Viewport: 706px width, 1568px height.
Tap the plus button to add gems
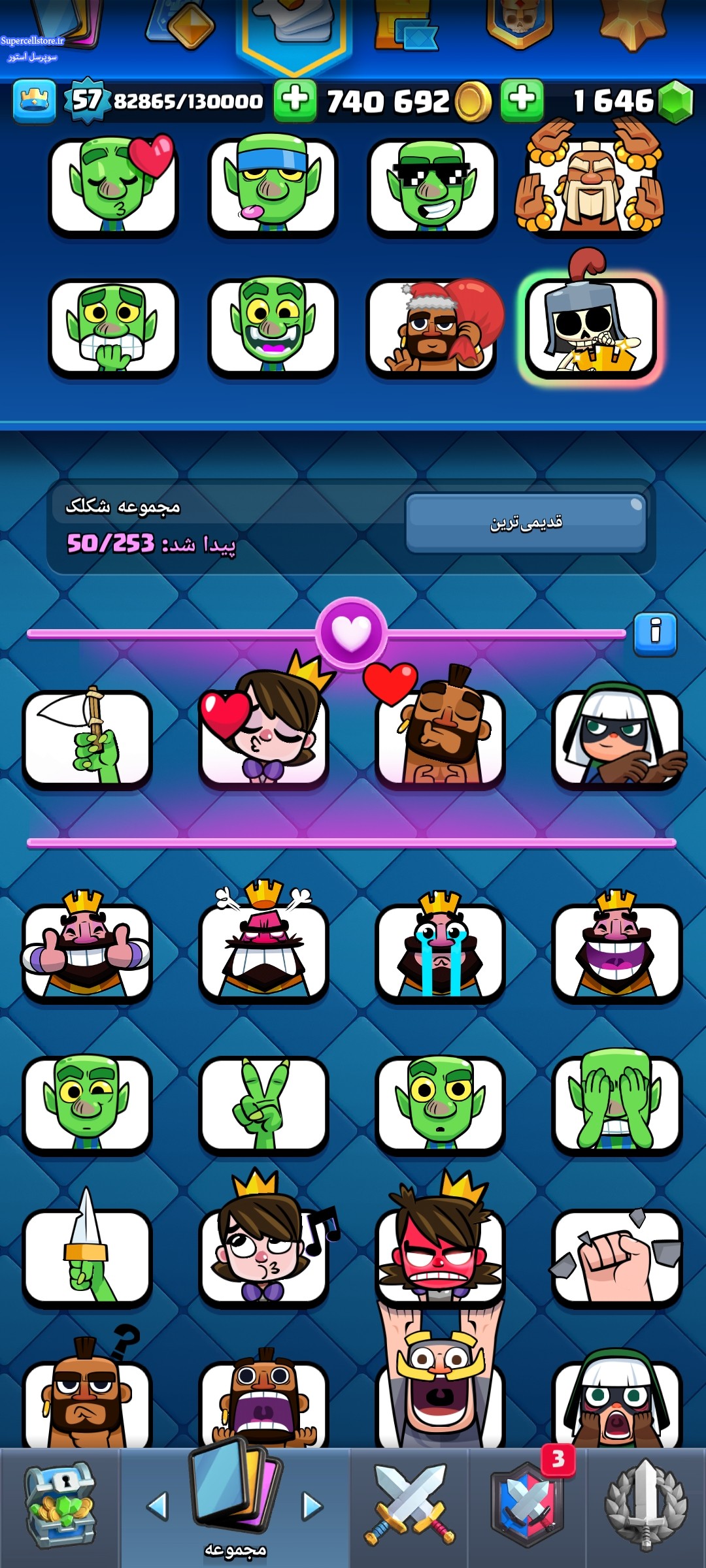tap(522, 100)
